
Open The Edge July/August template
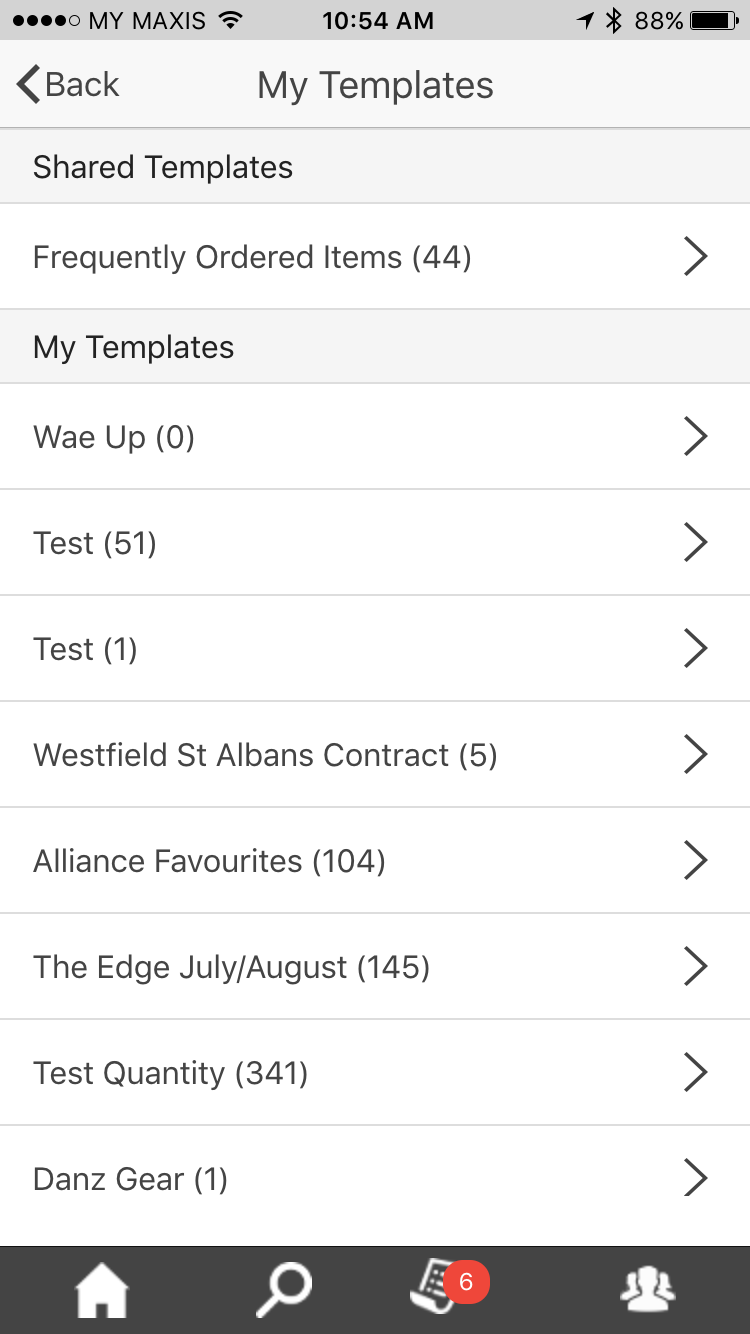375,967
